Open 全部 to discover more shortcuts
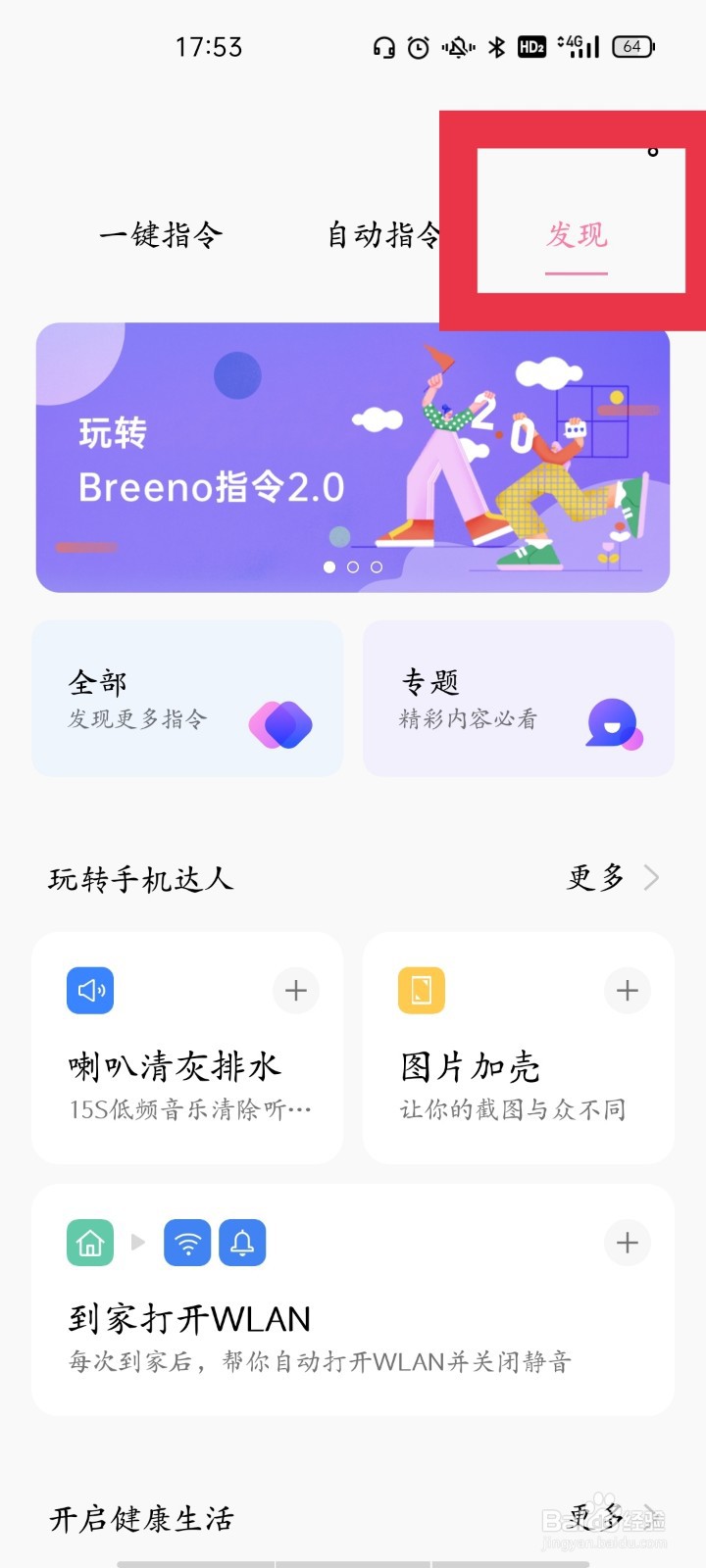This screenshot has height=1568, width=706. tap(186, 698)
